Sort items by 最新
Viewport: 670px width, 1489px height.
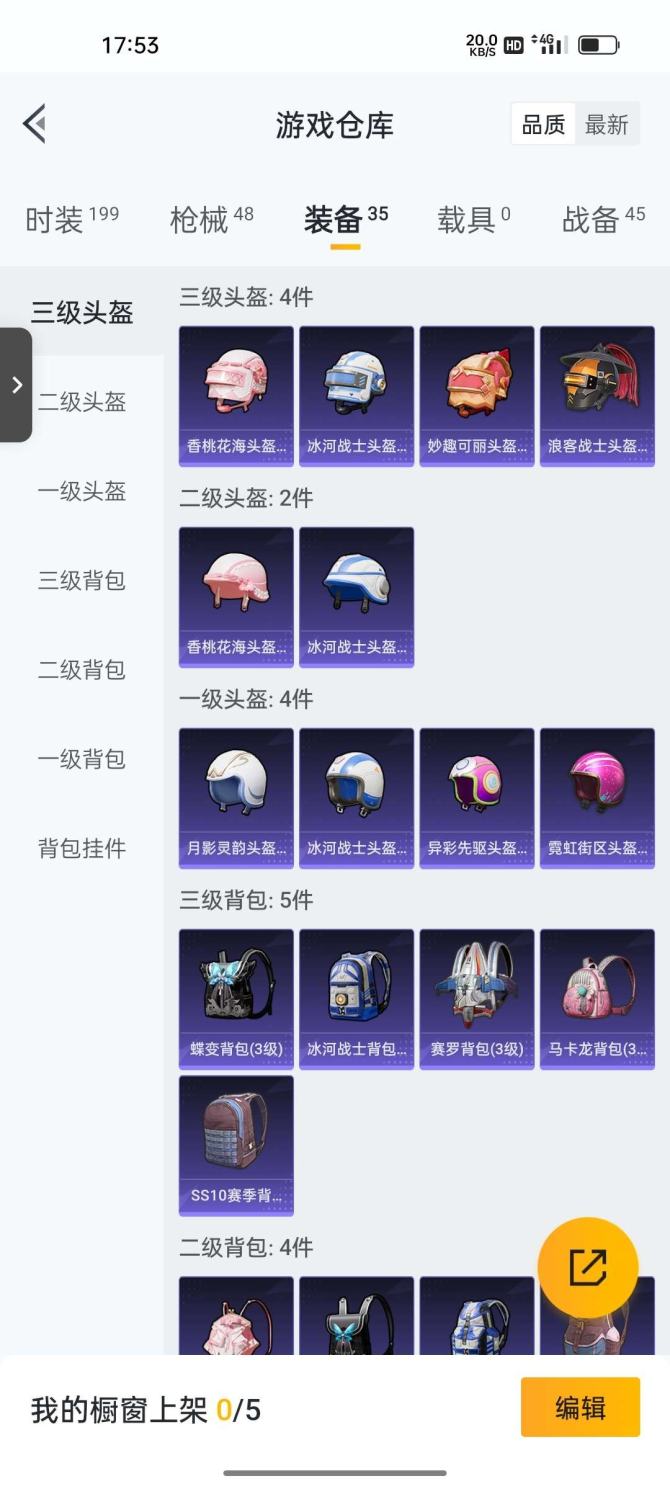pos(606,125)
